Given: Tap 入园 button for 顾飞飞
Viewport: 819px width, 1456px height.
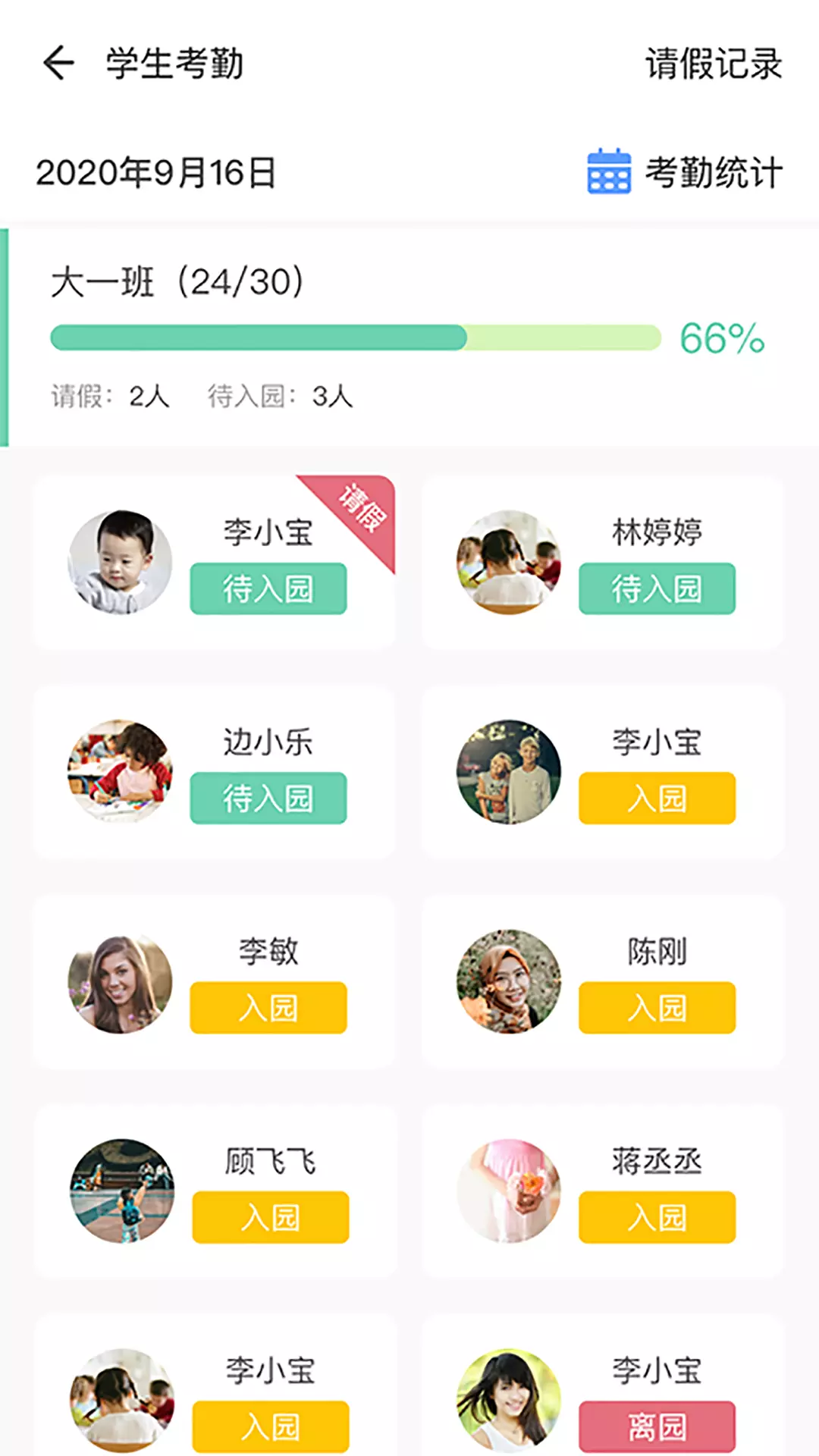Looking at the screenshot, I should point(271,1217).
